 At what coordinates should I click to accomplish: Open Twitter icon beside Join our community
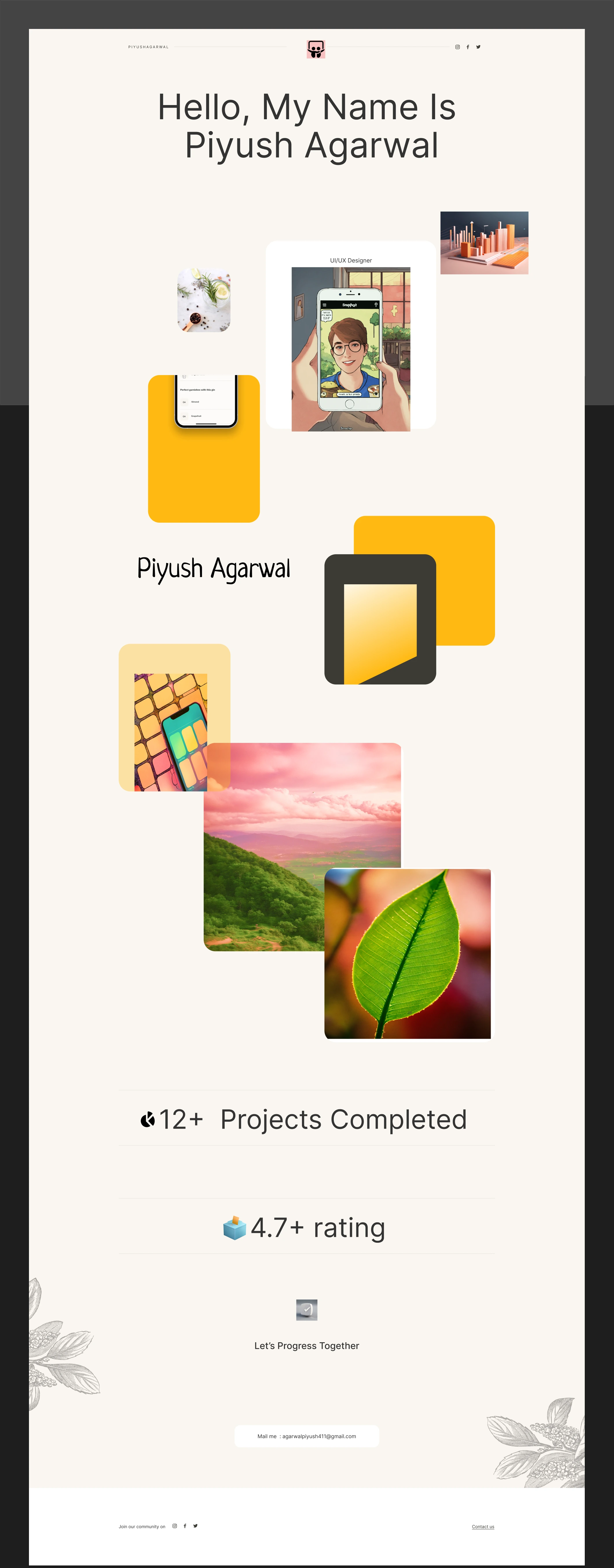pyautogui.click(x=195, y=1526)
